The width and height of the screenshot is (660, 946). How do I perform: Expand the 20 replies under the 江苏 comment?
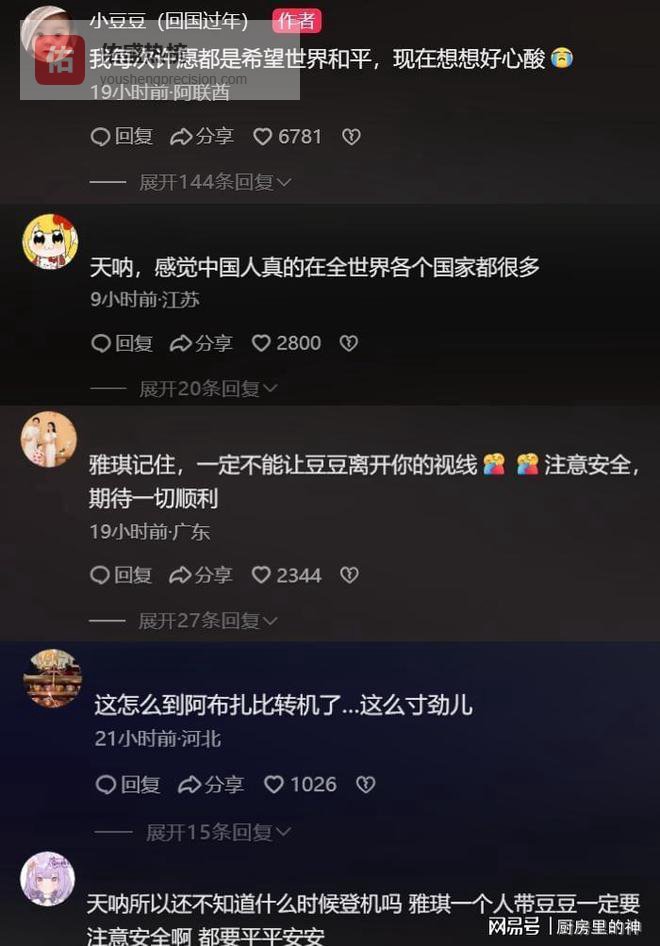pos(208,388)
